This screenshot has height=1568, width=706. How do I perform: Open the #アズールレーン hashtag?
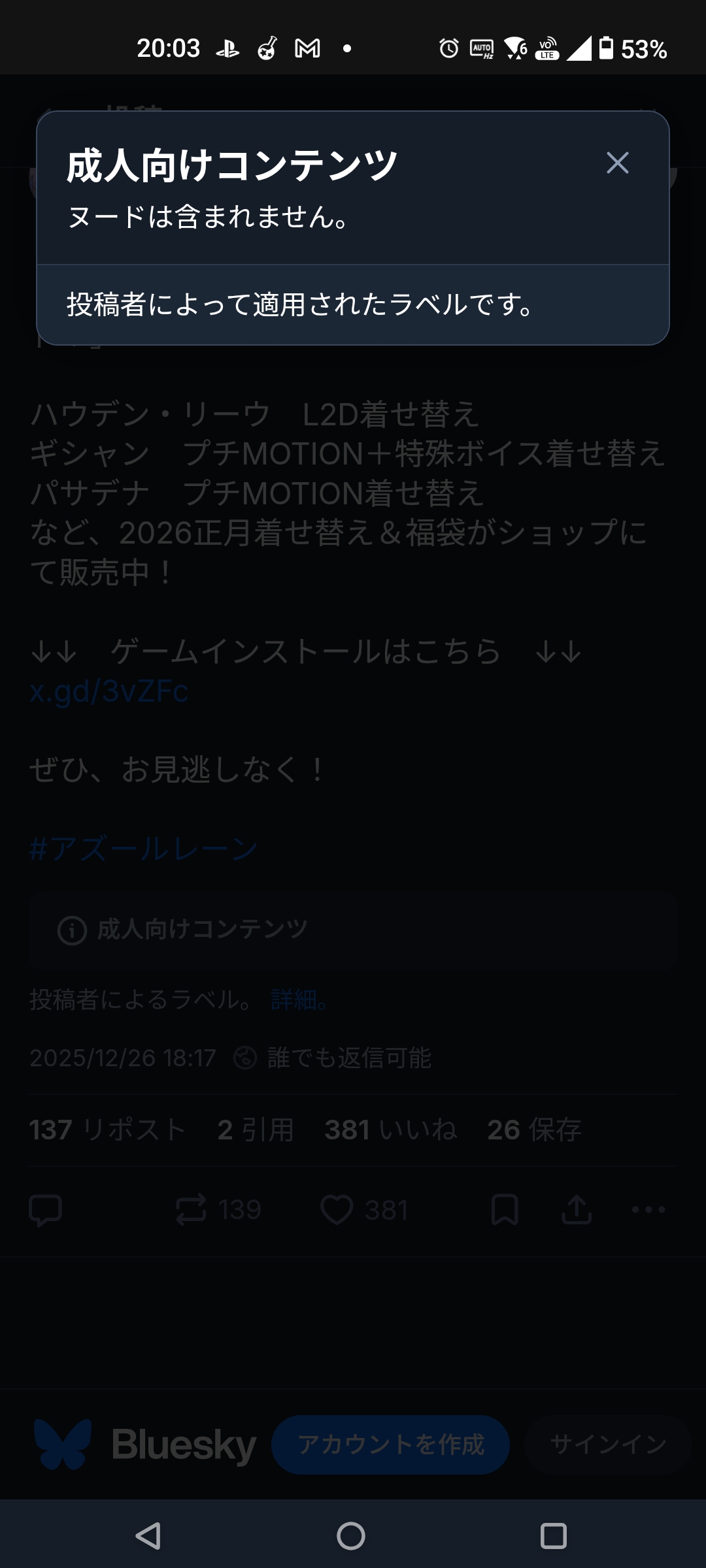coord(144,849)
